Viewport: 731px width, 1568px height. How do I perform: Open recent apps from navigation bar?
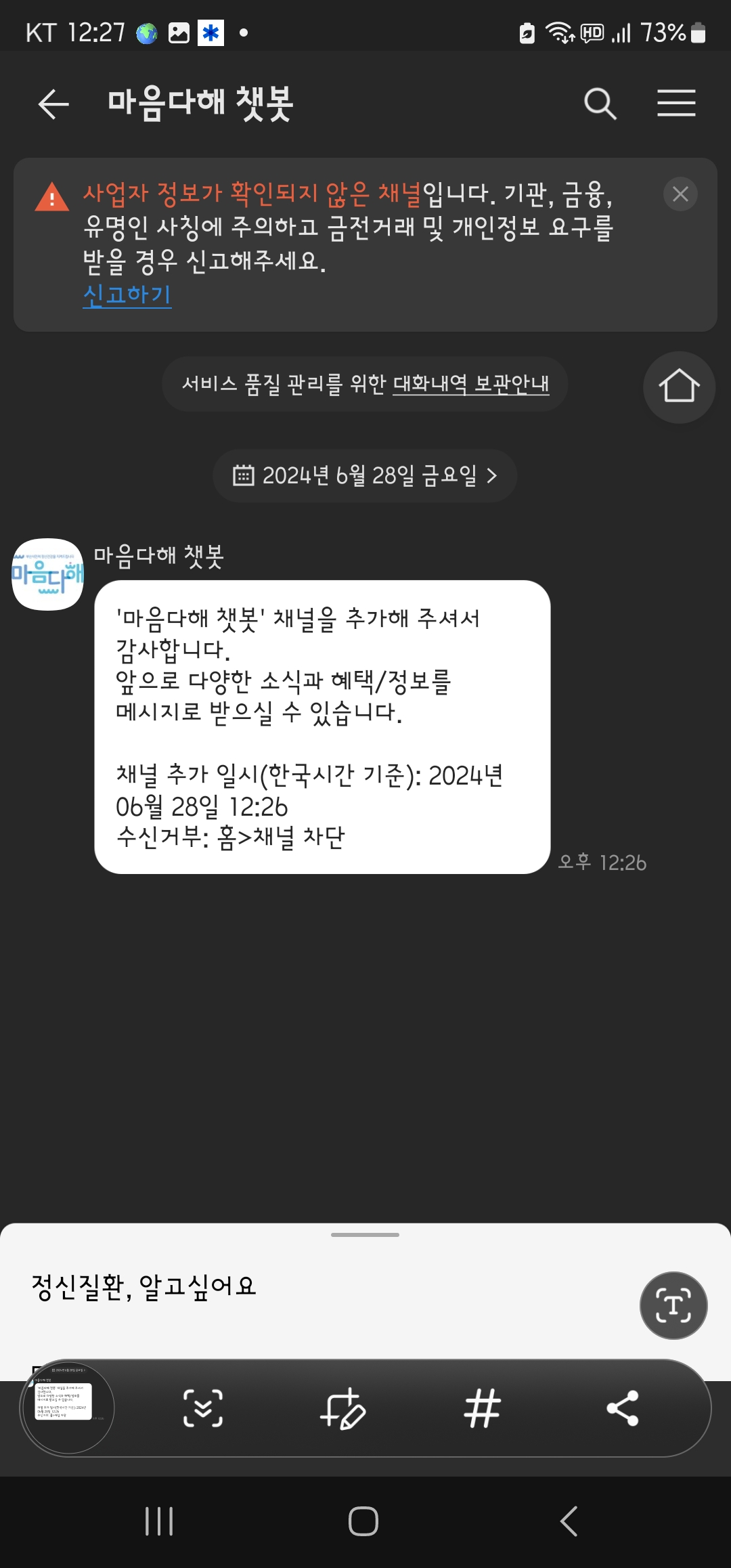160,1521
